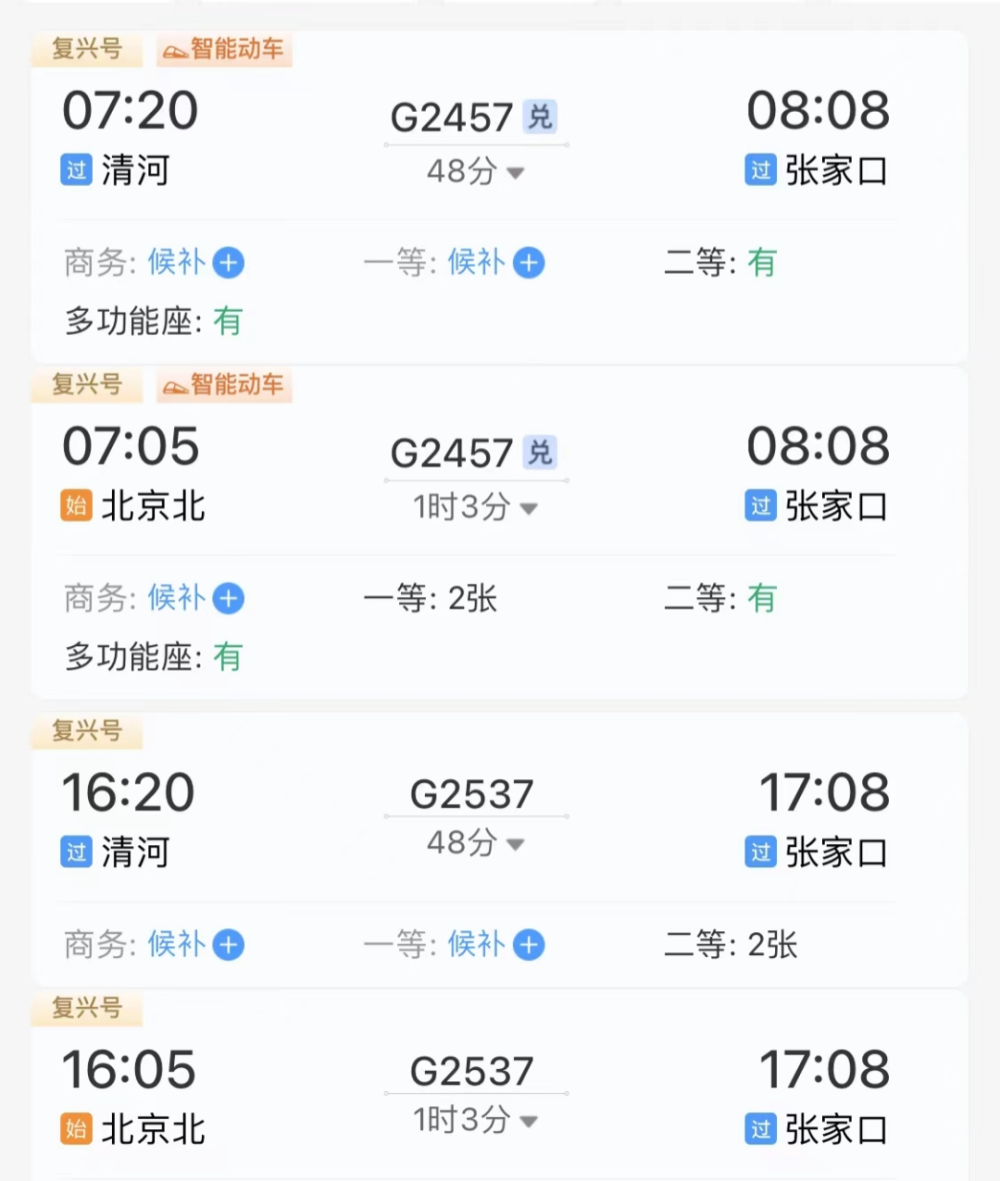
Task: Expand the 48分 duration on the 16:20 train
Action: tap(476, 844)
